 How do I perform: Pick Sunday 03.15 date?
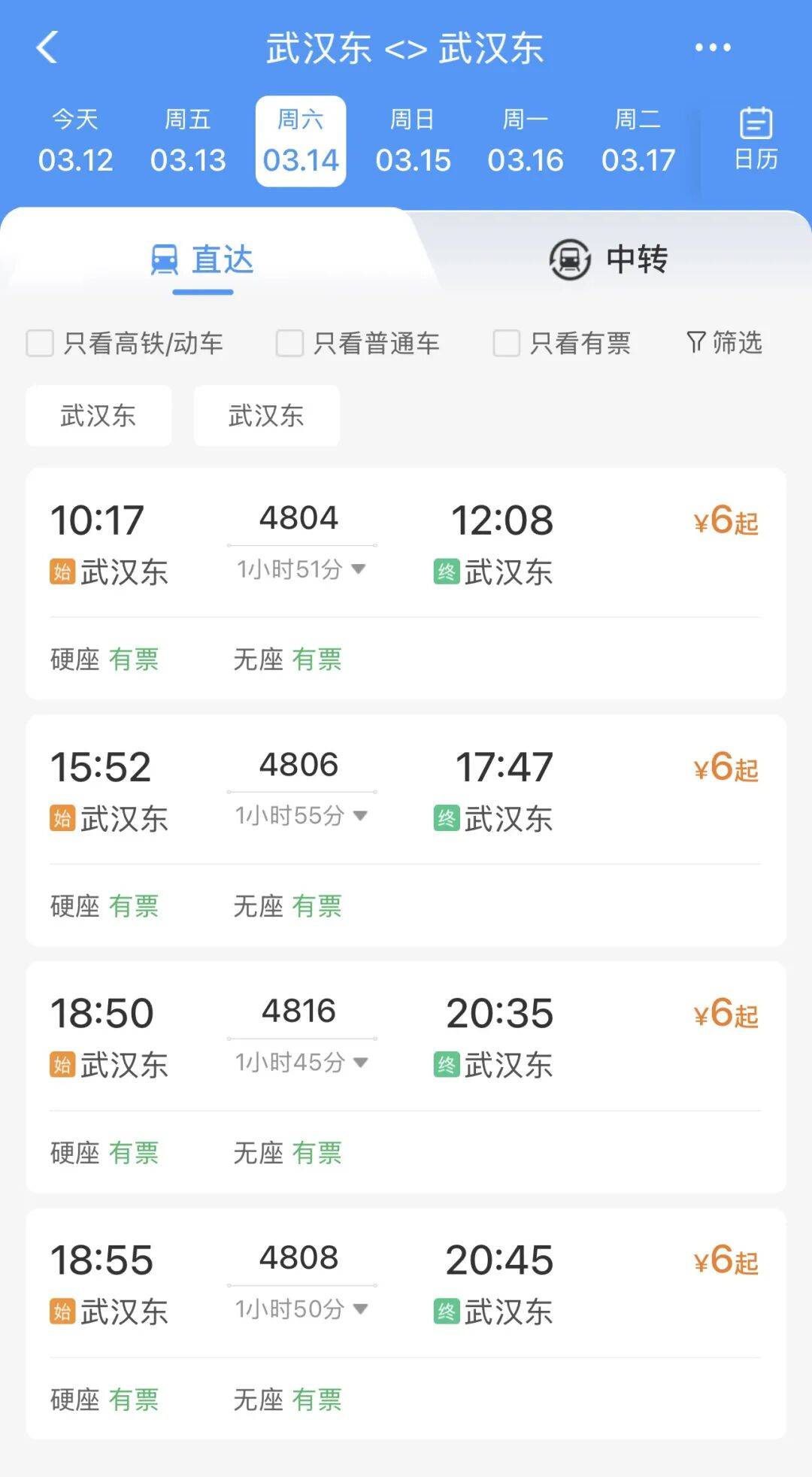413,141
